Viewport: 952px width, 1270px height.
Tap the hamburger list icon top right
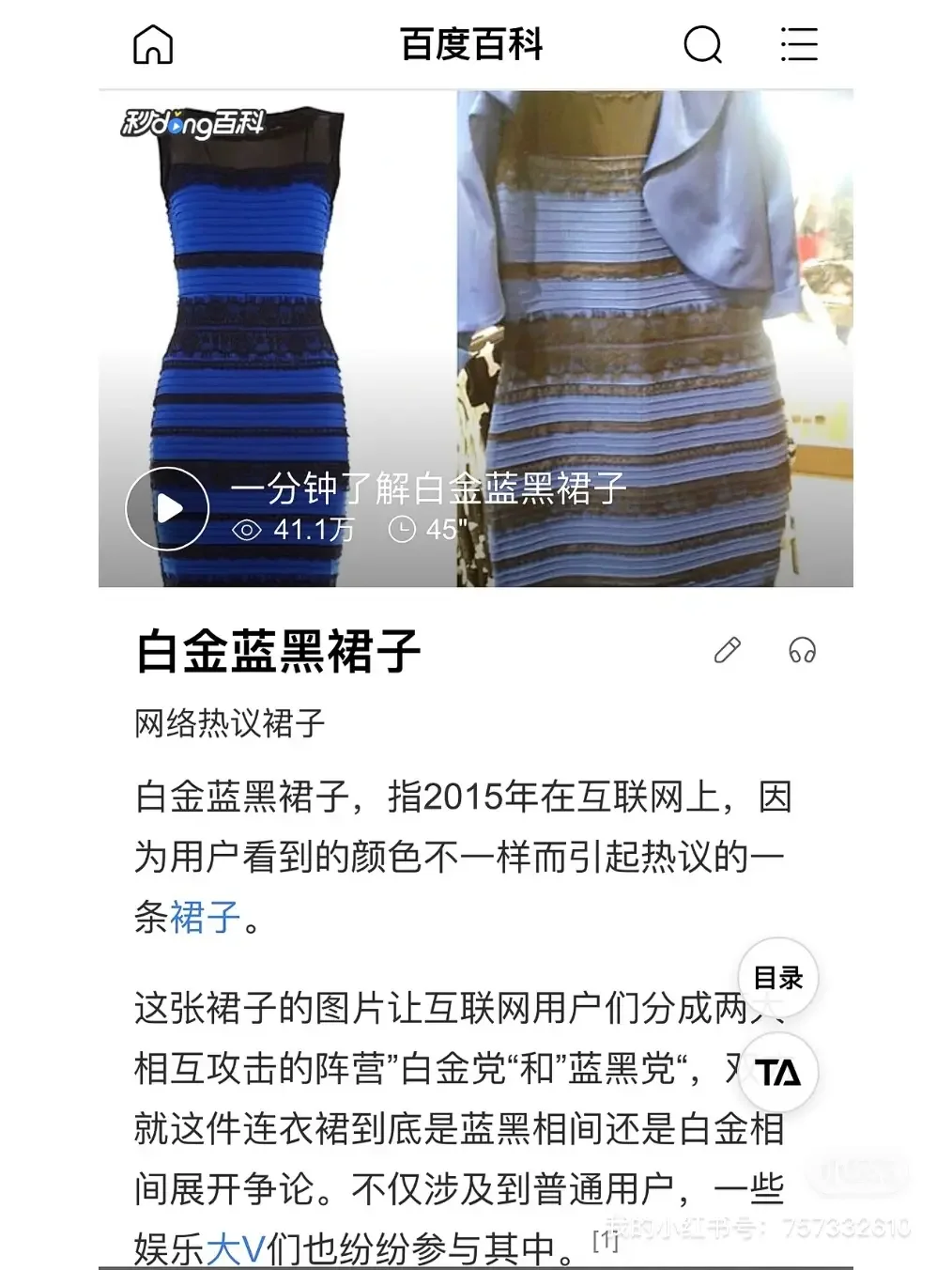pos(799,44)
